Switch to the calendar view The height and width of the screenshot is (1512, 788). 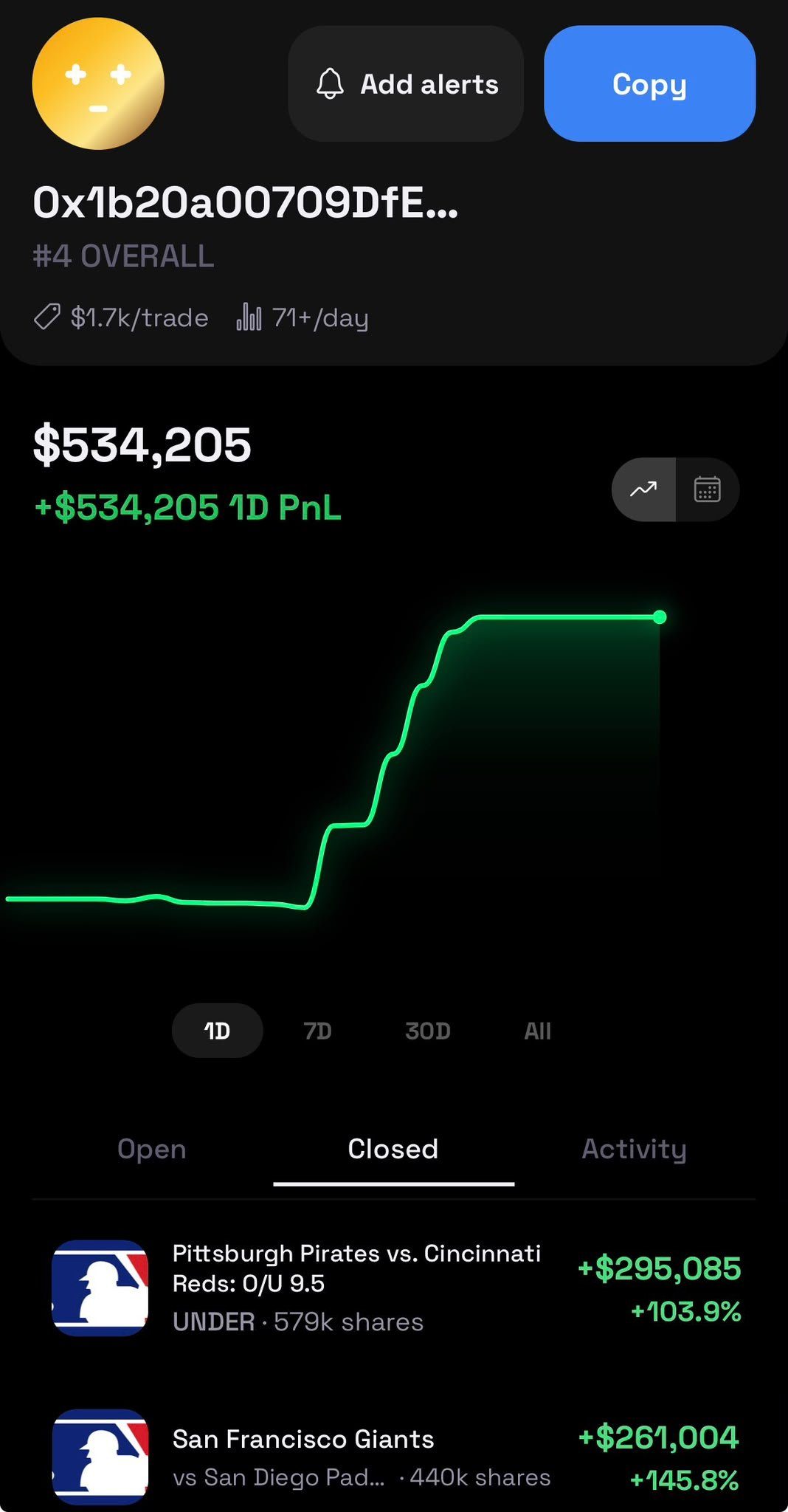point(708,489)
